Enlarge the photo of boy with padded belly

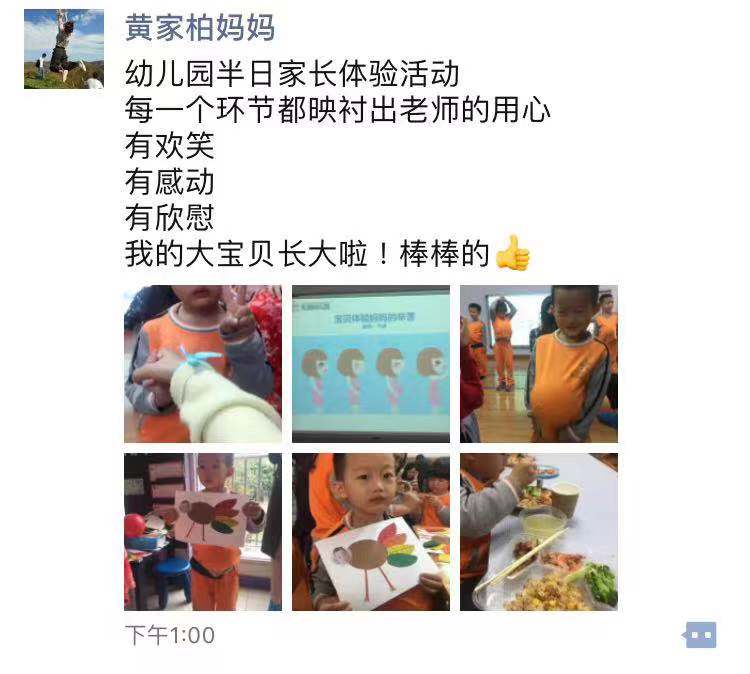(x=538, y=364)
